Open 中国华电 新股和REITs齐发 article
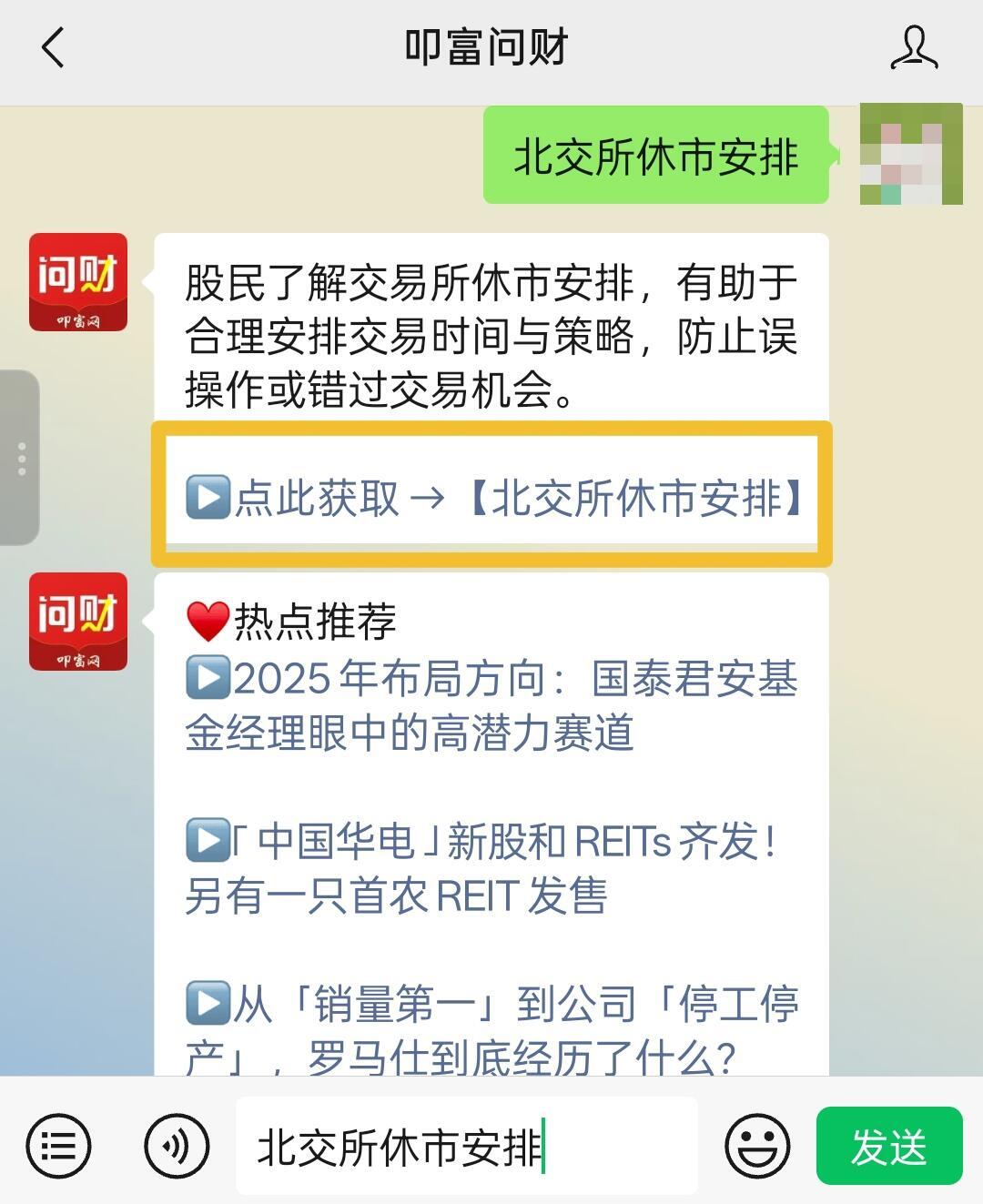The height and width of the screenshot is (1204, 983). click(481, 868)
